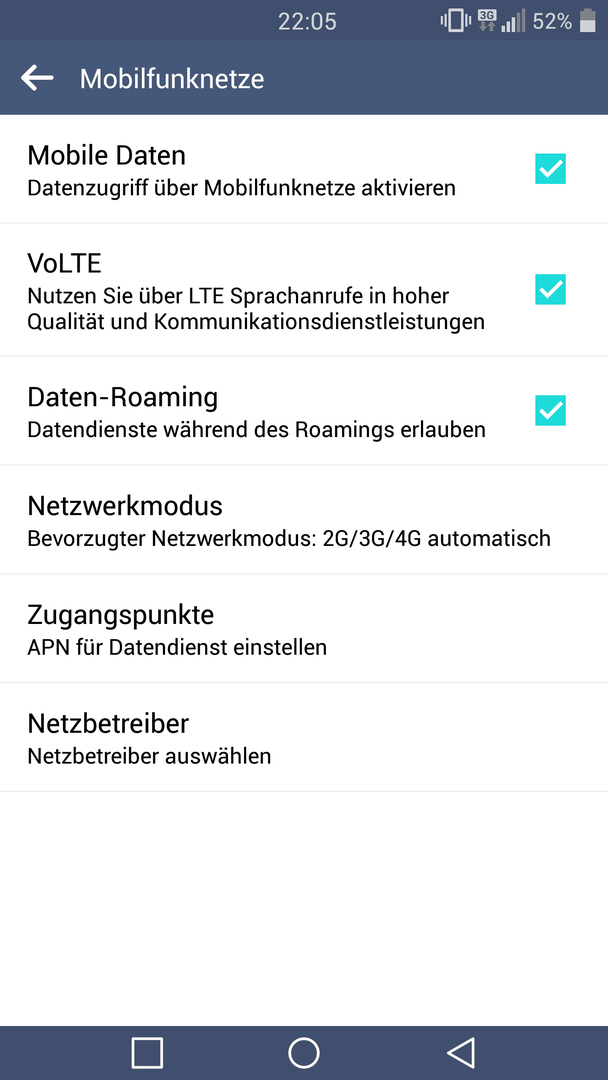This screenshot has width=608, height=1080.
Task: Select the Netzbetreiber row
Action: click(304, 738)
